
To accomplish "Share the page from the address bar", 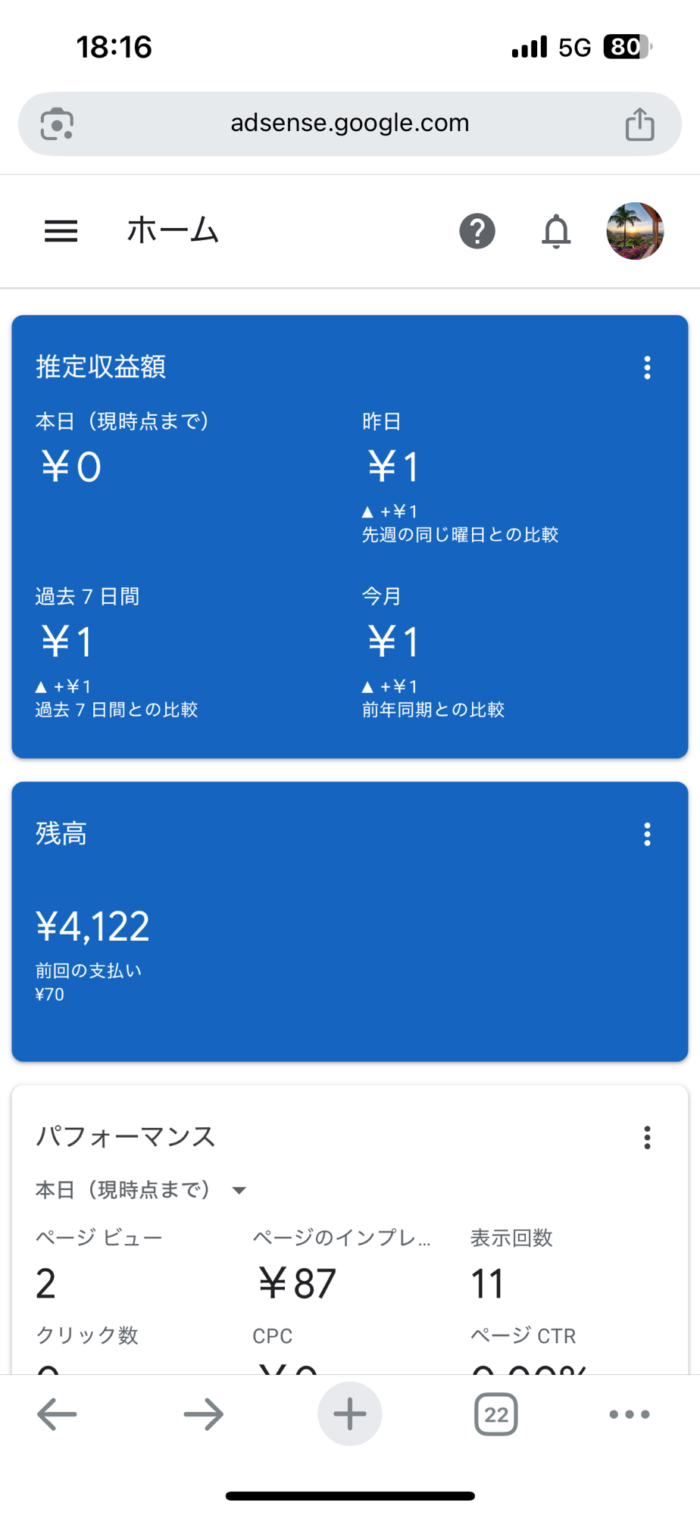I will pos(639,124).
